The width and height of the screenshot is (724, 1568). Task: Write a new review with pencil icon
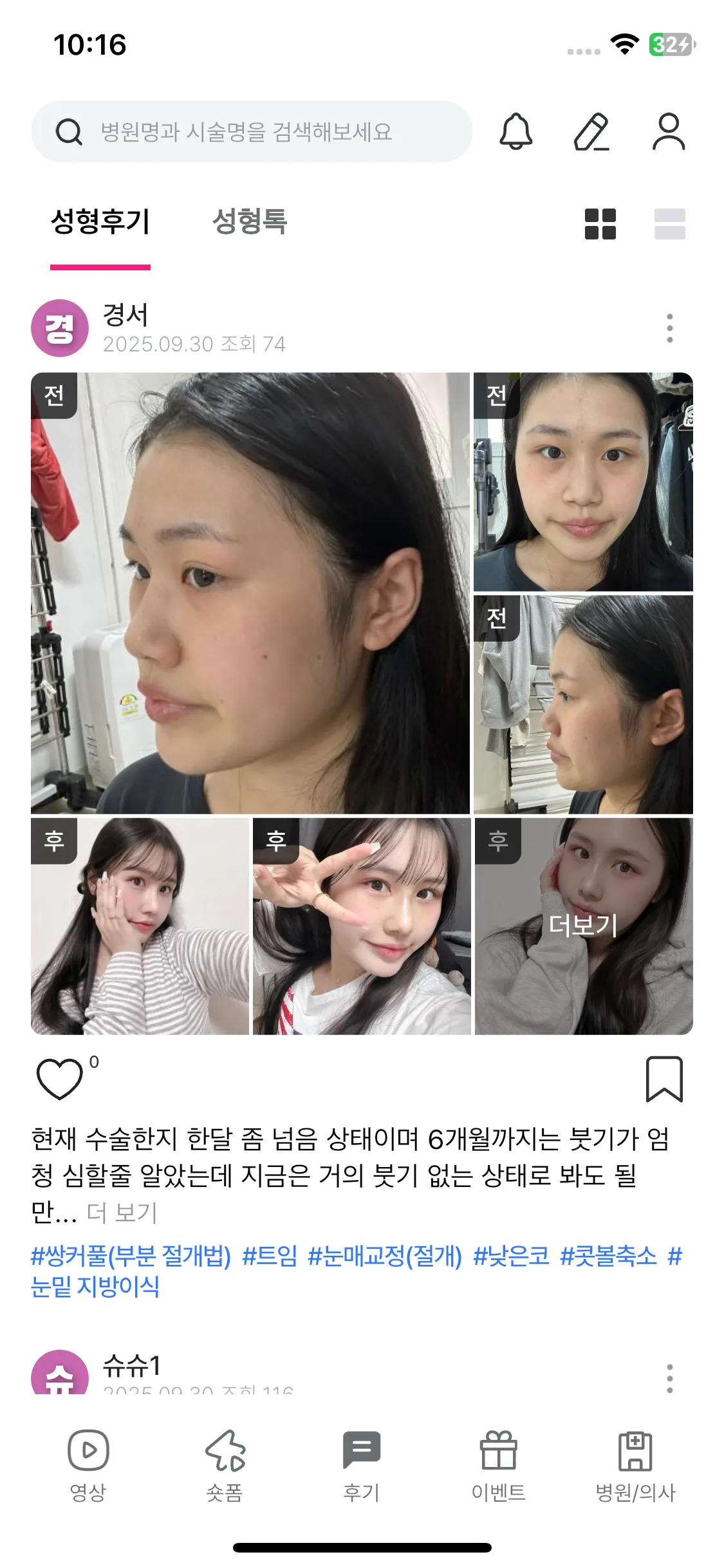click(x=591, y=131)
